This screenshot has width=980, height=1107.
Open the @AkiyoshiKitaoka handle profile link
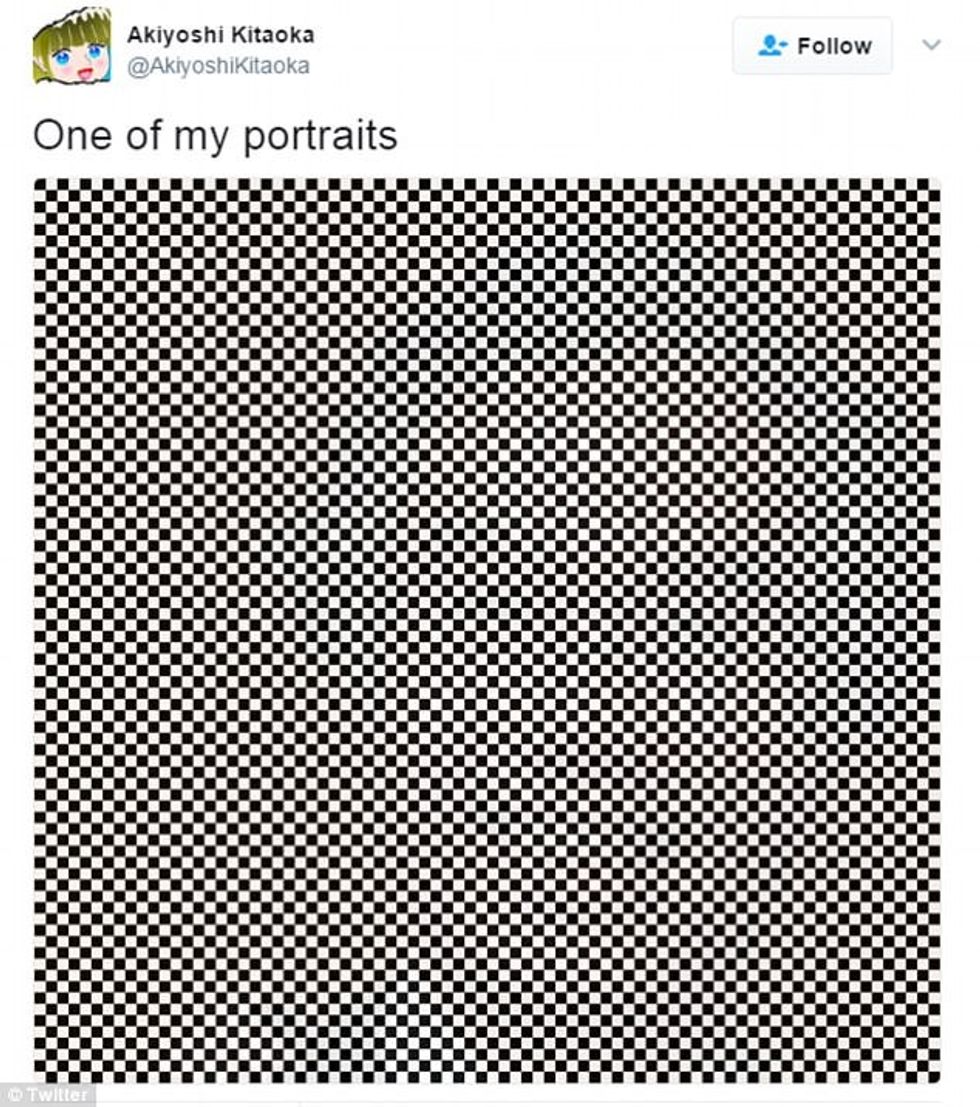pos(217,66)
